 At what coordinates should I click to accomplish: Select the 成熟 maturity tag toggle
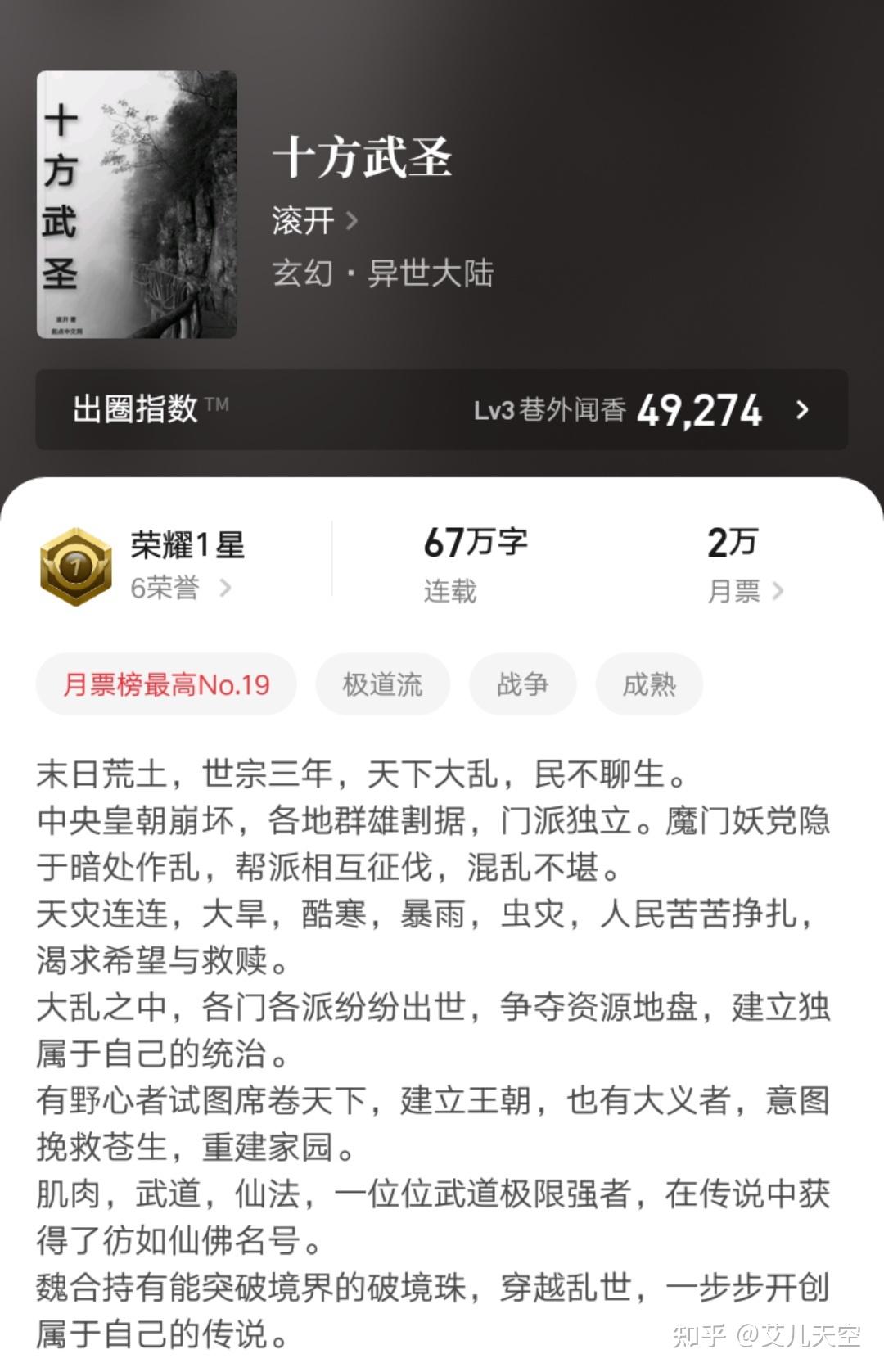pyautogui.click(x=648, y=684)
